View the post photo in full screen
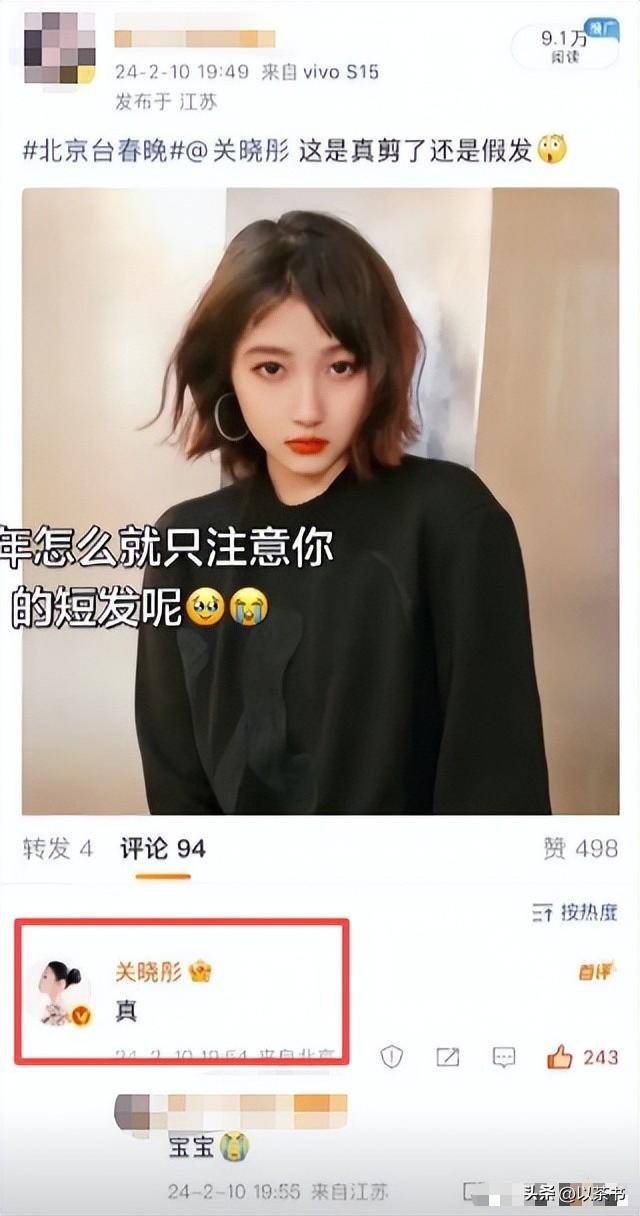The height and width of the screenshot is (1216, 640). [320, 500]
